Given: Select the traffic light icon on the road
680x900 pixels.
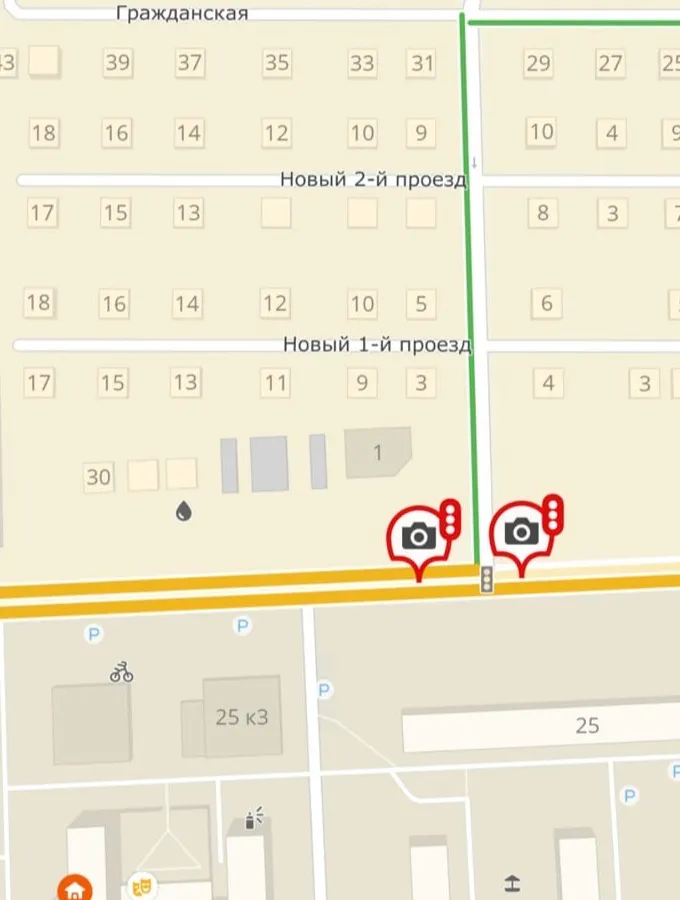Looking at the screenshot, I should [x=486, y=579].
